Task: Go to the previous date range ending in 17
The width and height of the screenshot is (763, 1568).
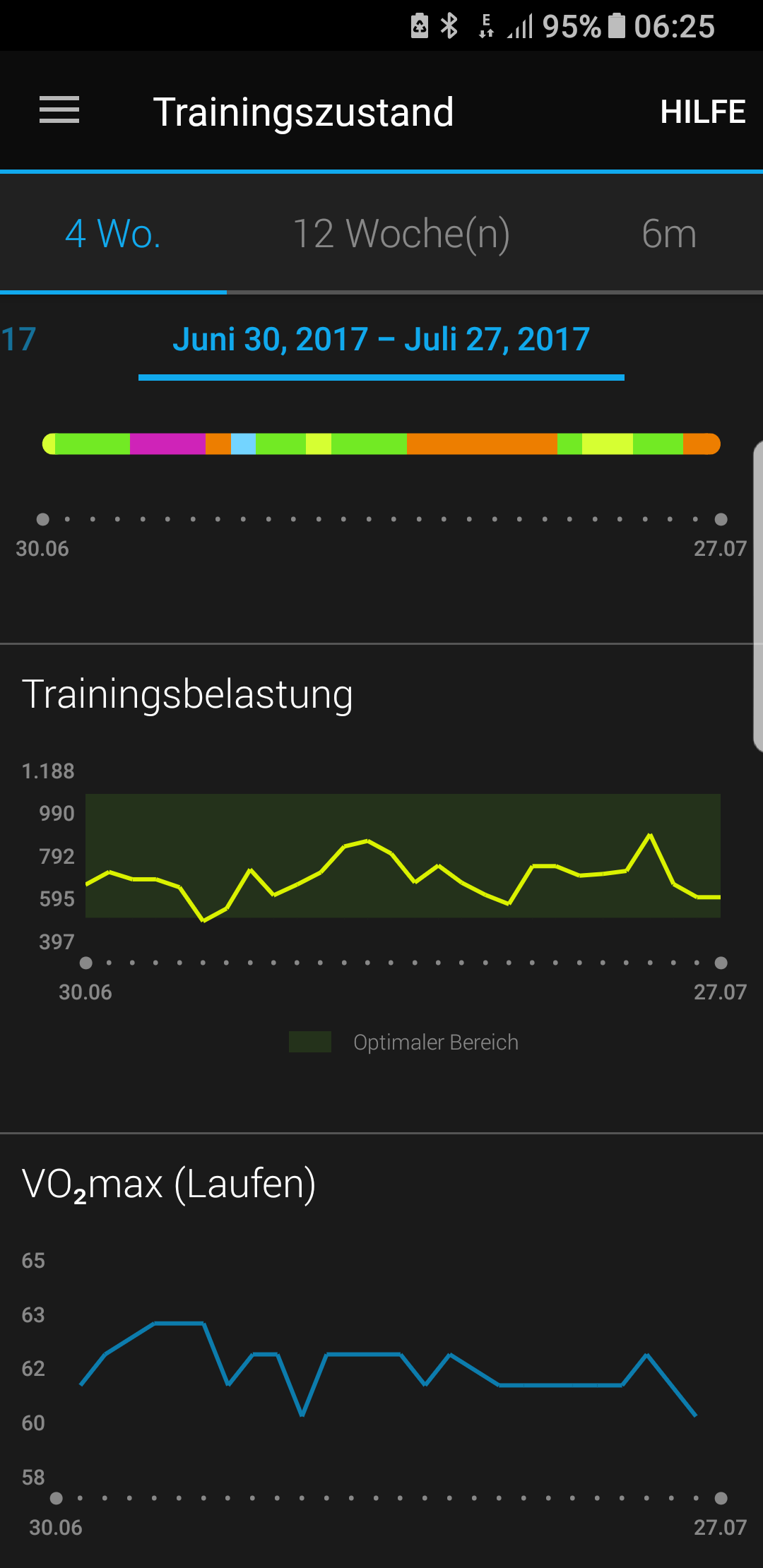Action: tap(18, 340)
